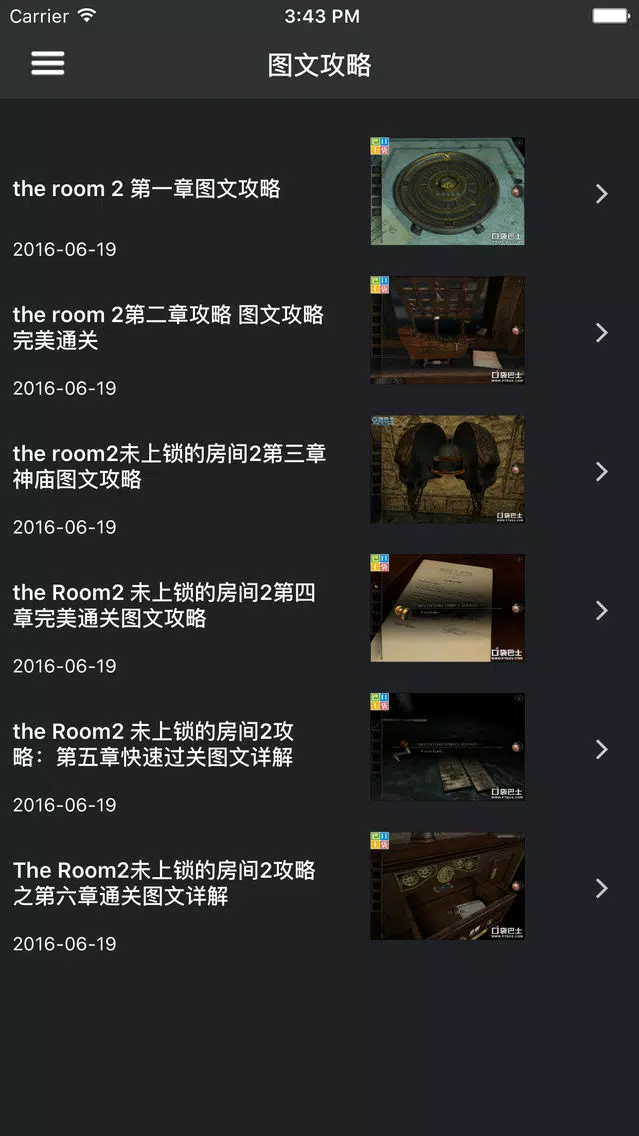Tap the 第六章通关图文详解 article

tap(320, 889)
